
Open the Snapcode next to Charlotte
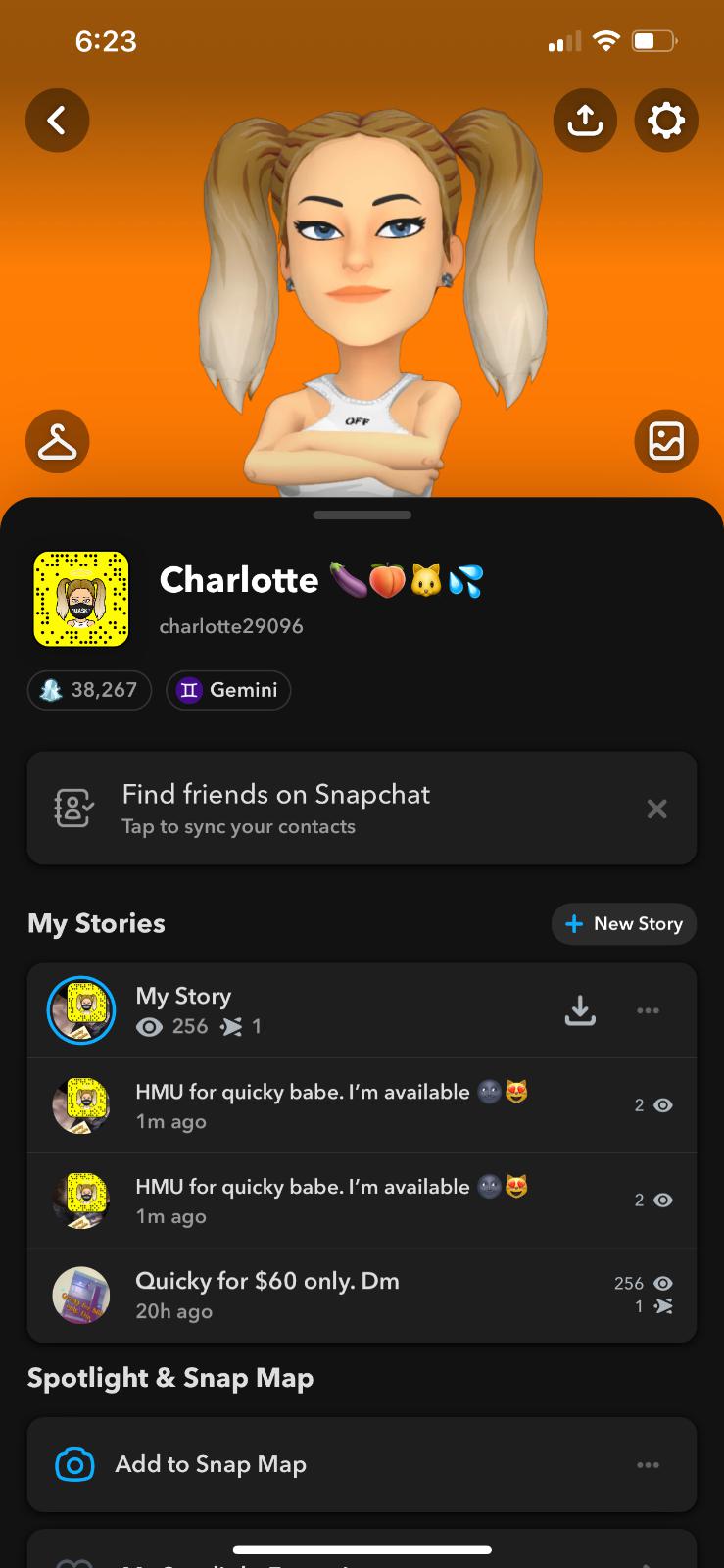click(81, 600)
